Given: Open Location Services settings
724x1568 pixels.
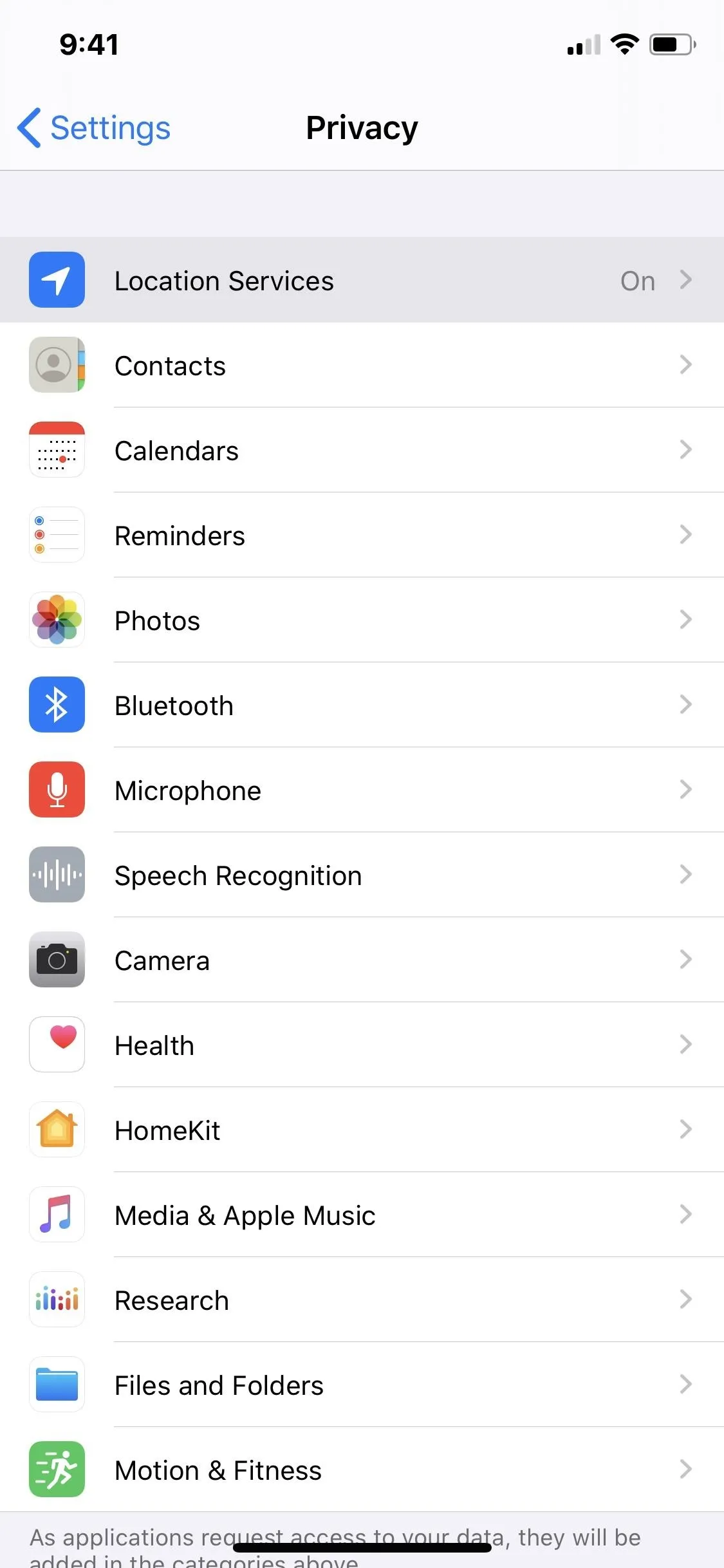Looking at the screenshot, I should point(362,280).
